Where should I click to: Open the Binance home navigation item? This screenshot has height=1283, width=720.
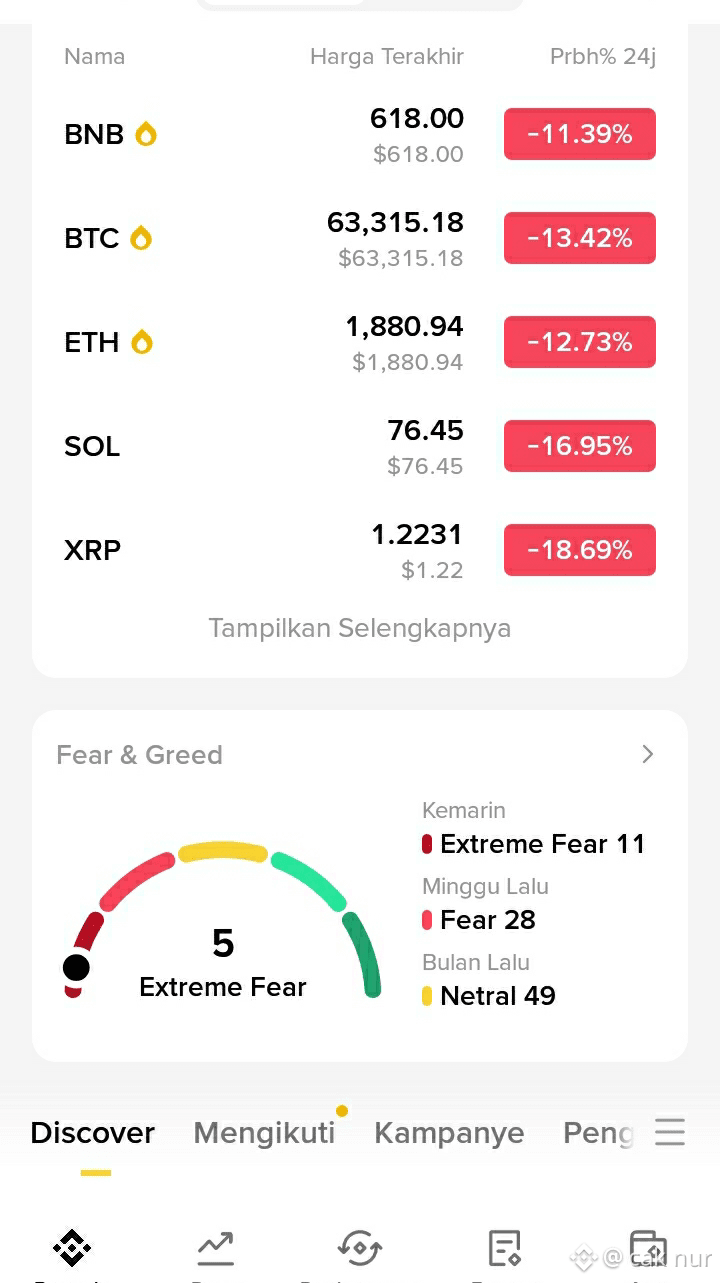coord(72,1247)
